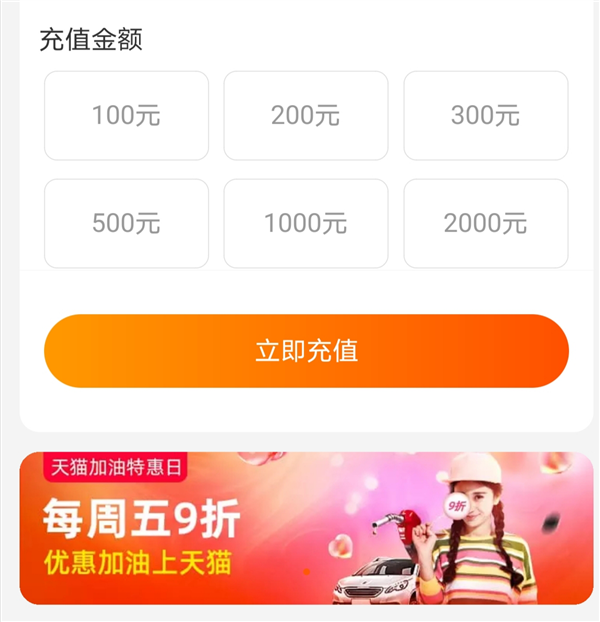Pick the 300元 recharge amount
This screenshot has height=622, width=600.
click(485, 116)
